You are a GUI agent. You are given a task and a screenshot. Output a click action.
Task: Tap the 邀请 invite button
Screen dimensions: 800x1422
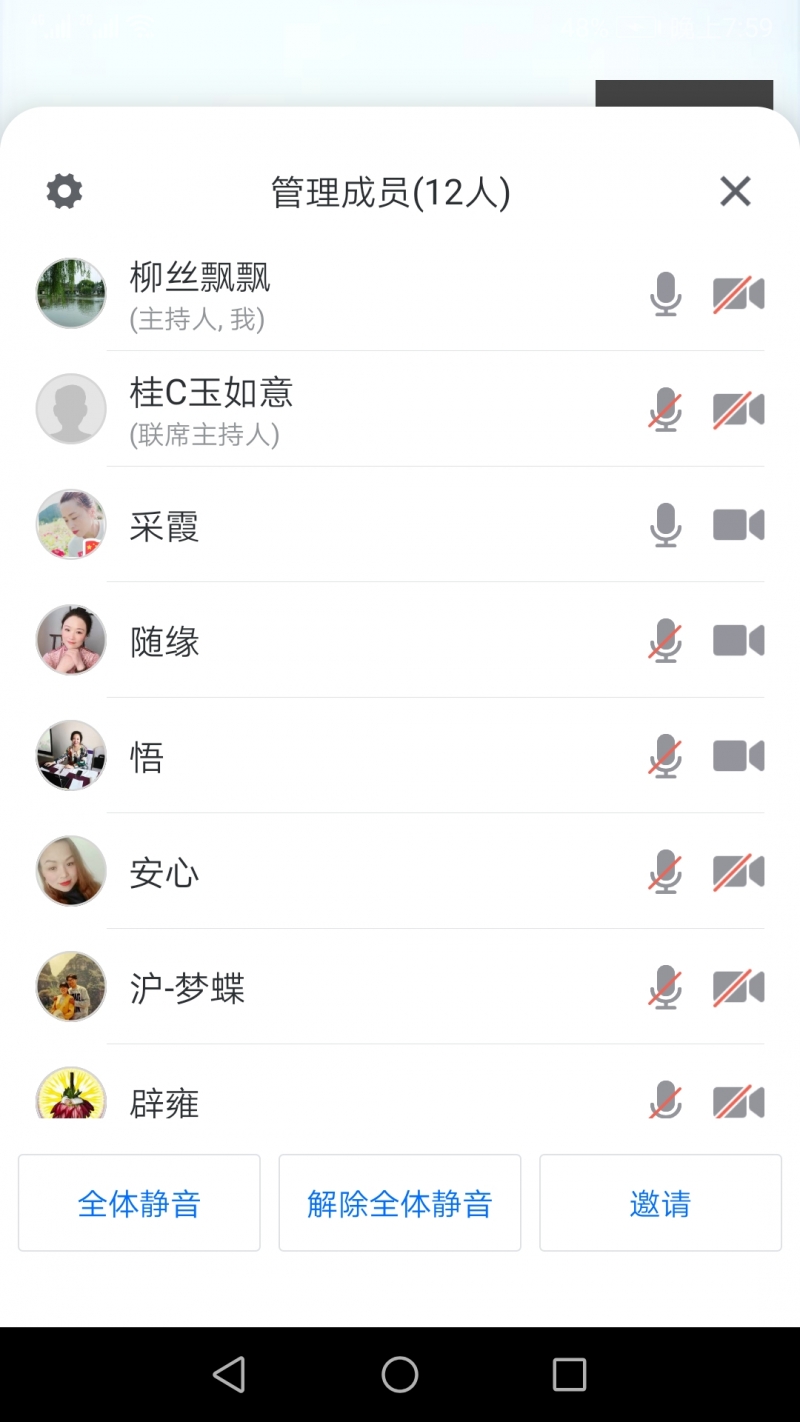point(659,1203)
